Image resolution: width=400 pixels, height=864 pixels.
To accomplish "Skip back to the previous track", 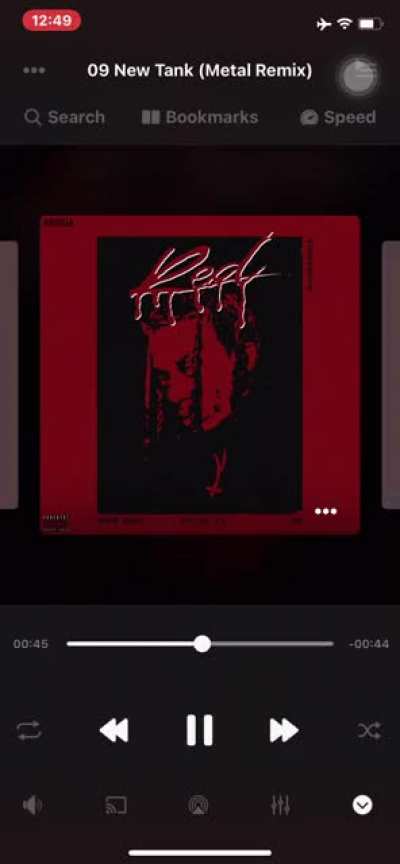I will coord(114,731).
